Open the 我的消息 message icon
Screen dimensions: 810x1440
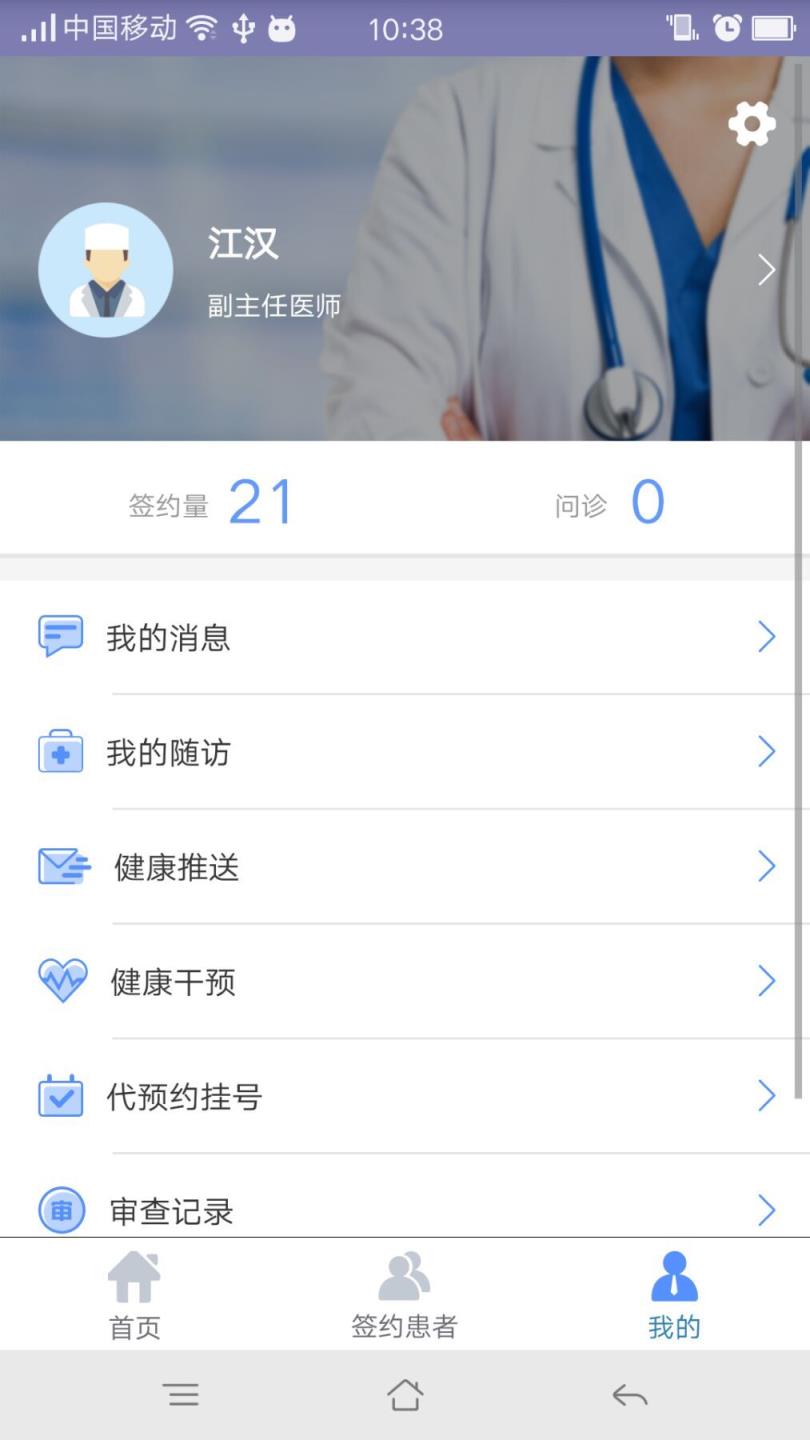coord(62,636)
